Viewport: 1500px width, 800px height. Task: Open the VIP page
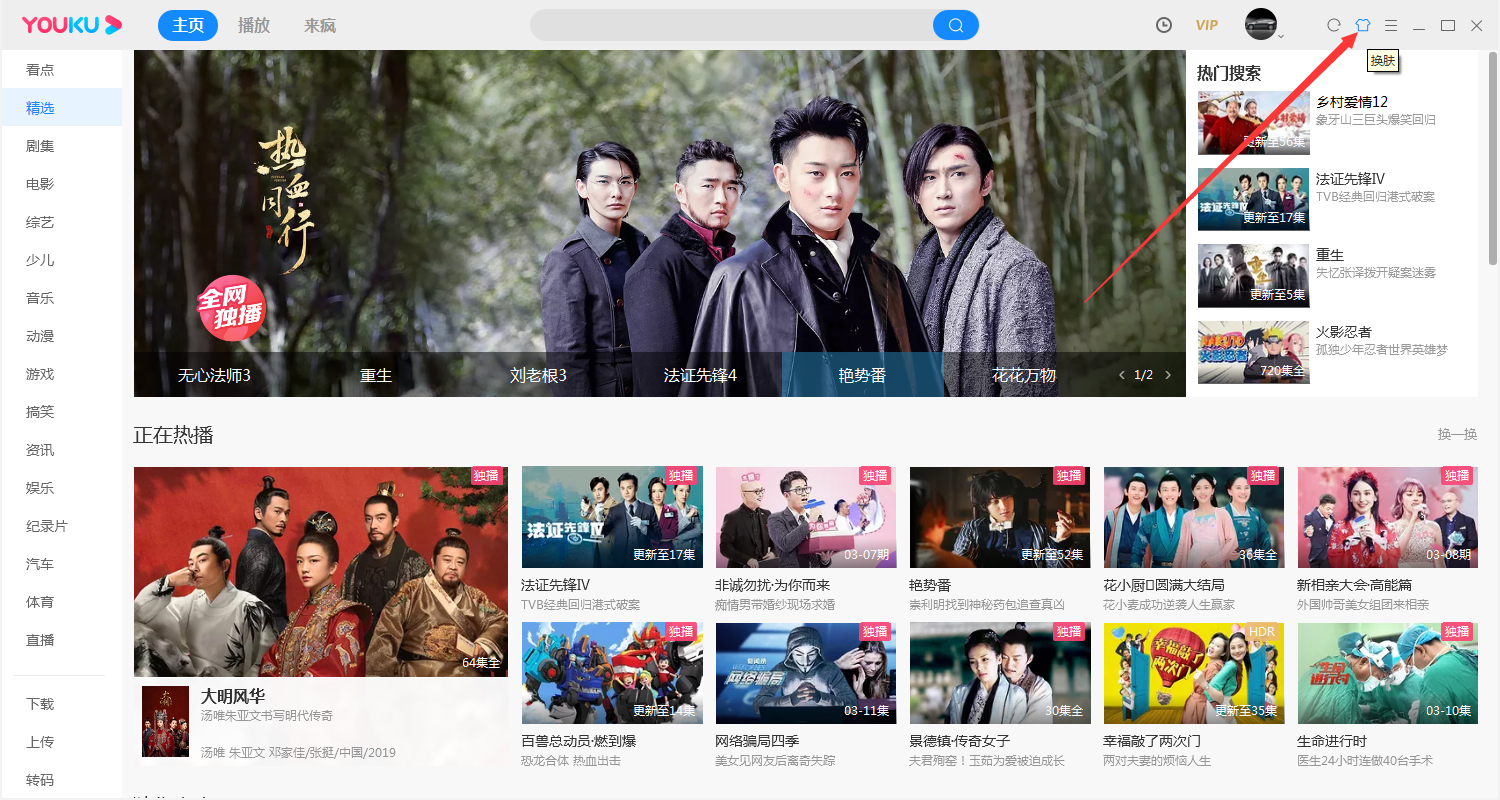coord(1207,25)
